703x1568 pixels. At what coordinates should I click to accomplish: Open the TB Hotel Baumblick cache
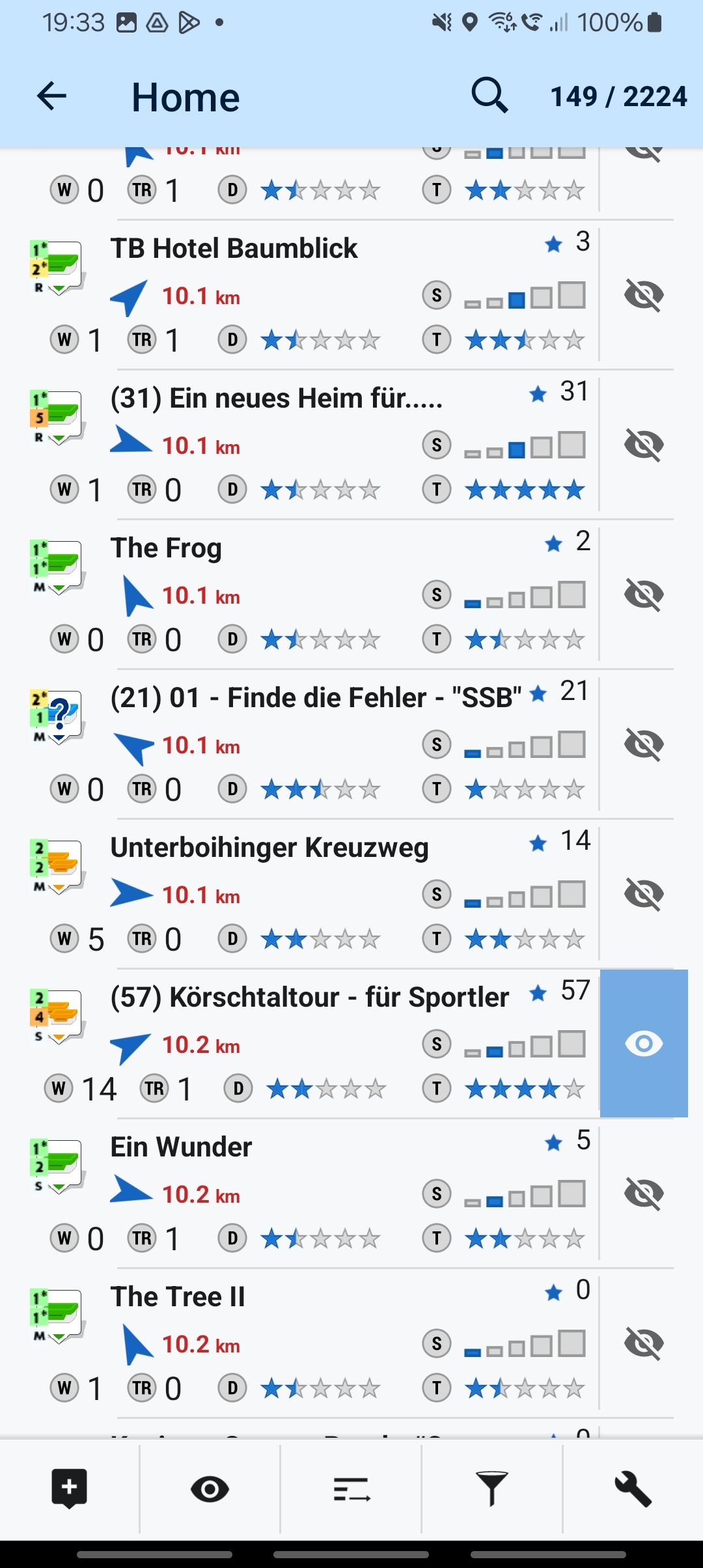[x=234, y=249]
